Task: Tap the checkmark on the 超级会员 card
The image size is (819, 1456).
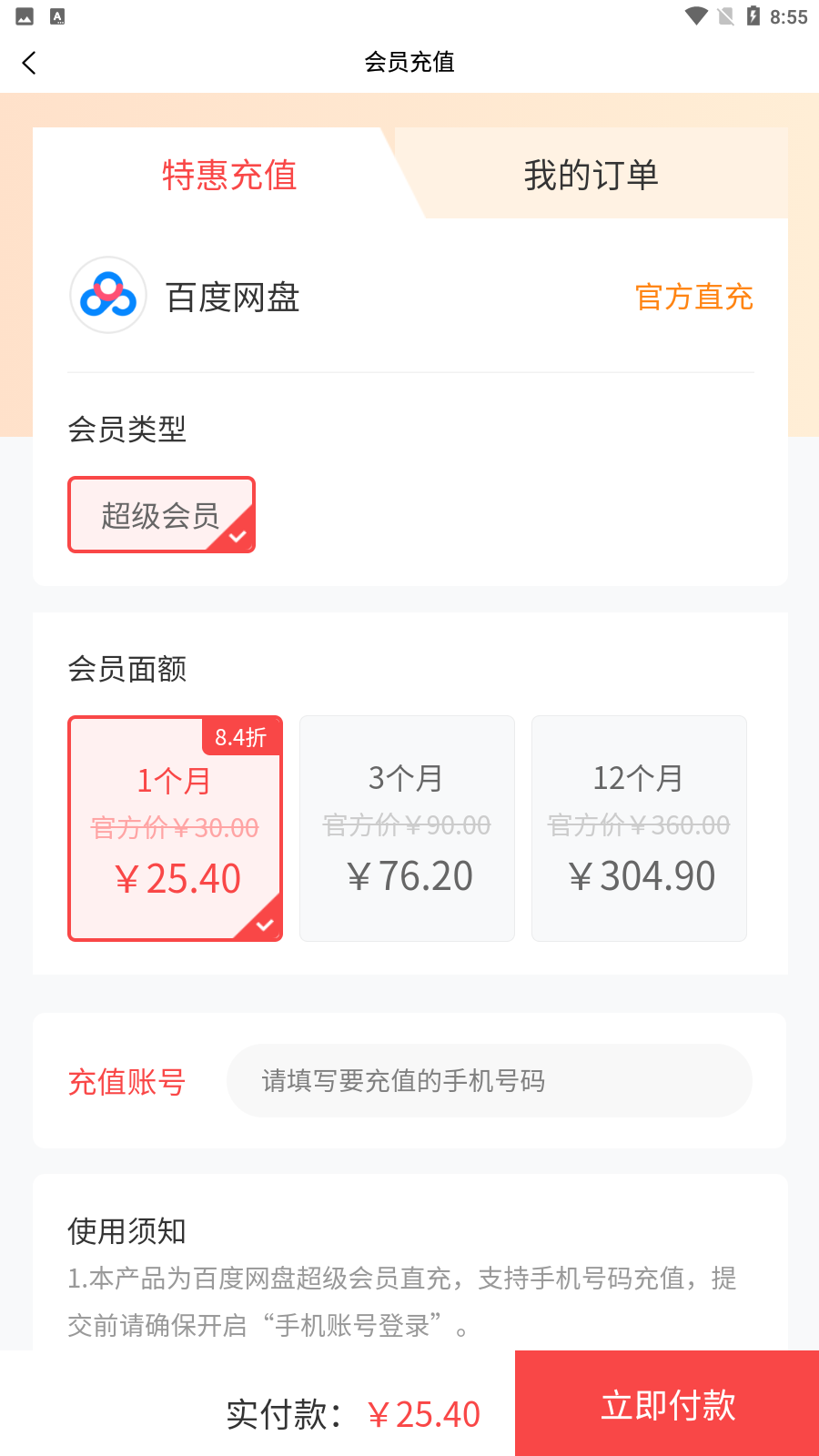Action: pyautogui.click(x=239, y=536)
